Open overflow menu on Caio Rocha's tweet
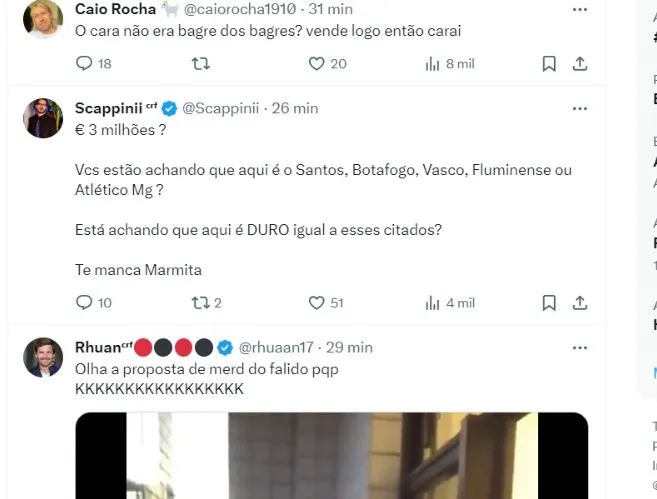The height and width of the screenshot is (499, 657). [580, 9]
